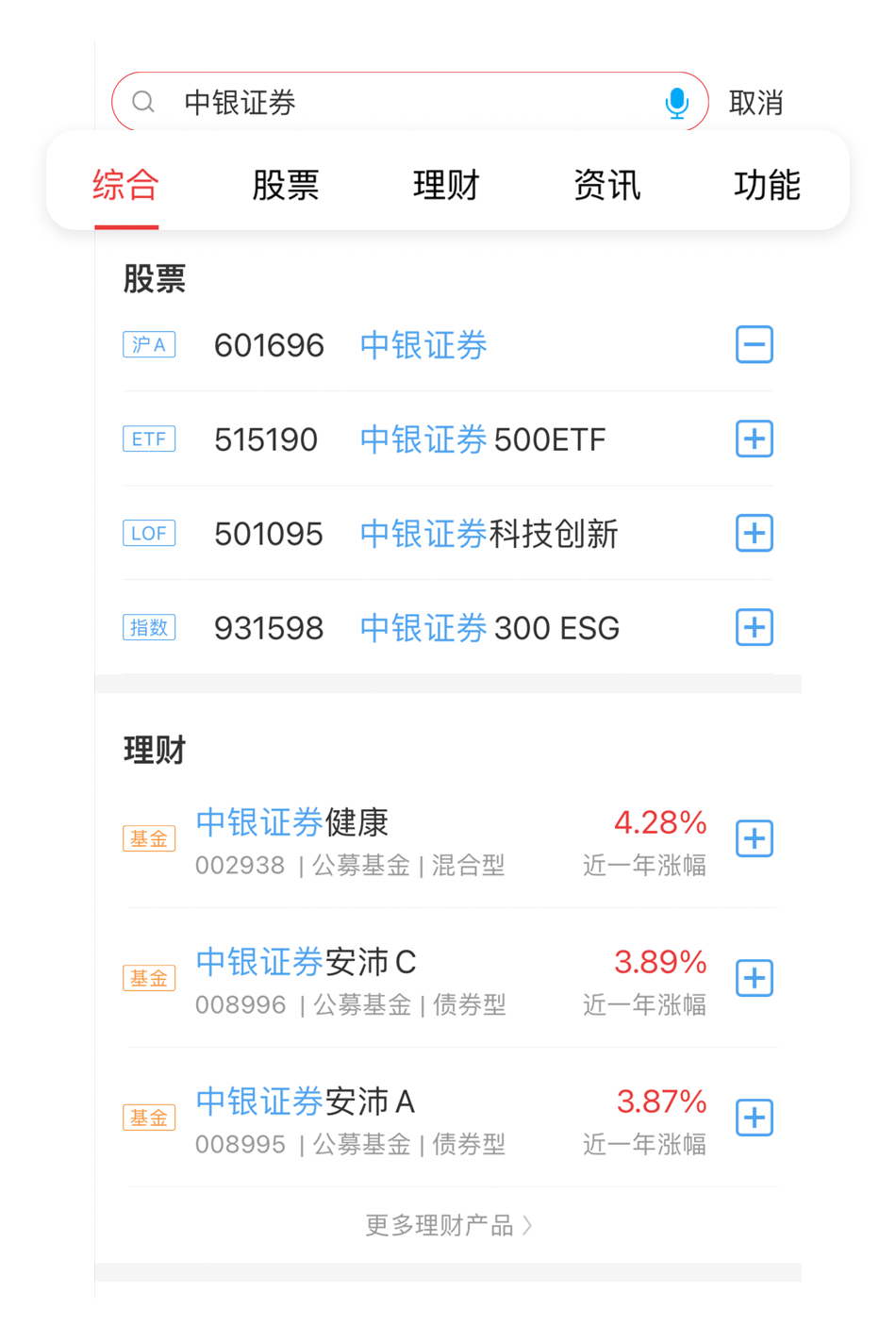
Task: Open stock 601696 中银证券
Action: click(423, 345)
